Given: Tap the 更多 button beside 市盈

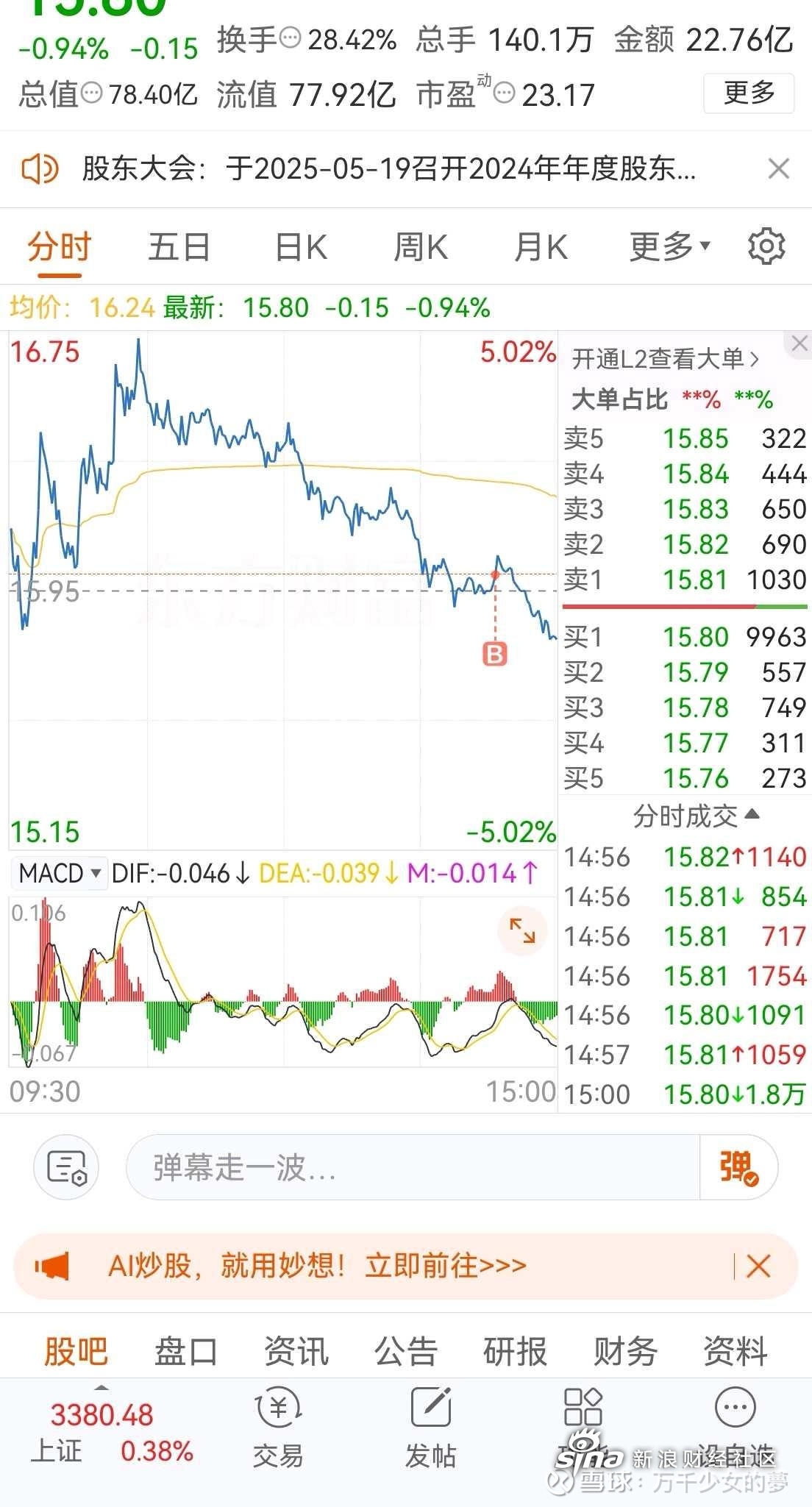Looking at the screenshot, I should (748, 93).
